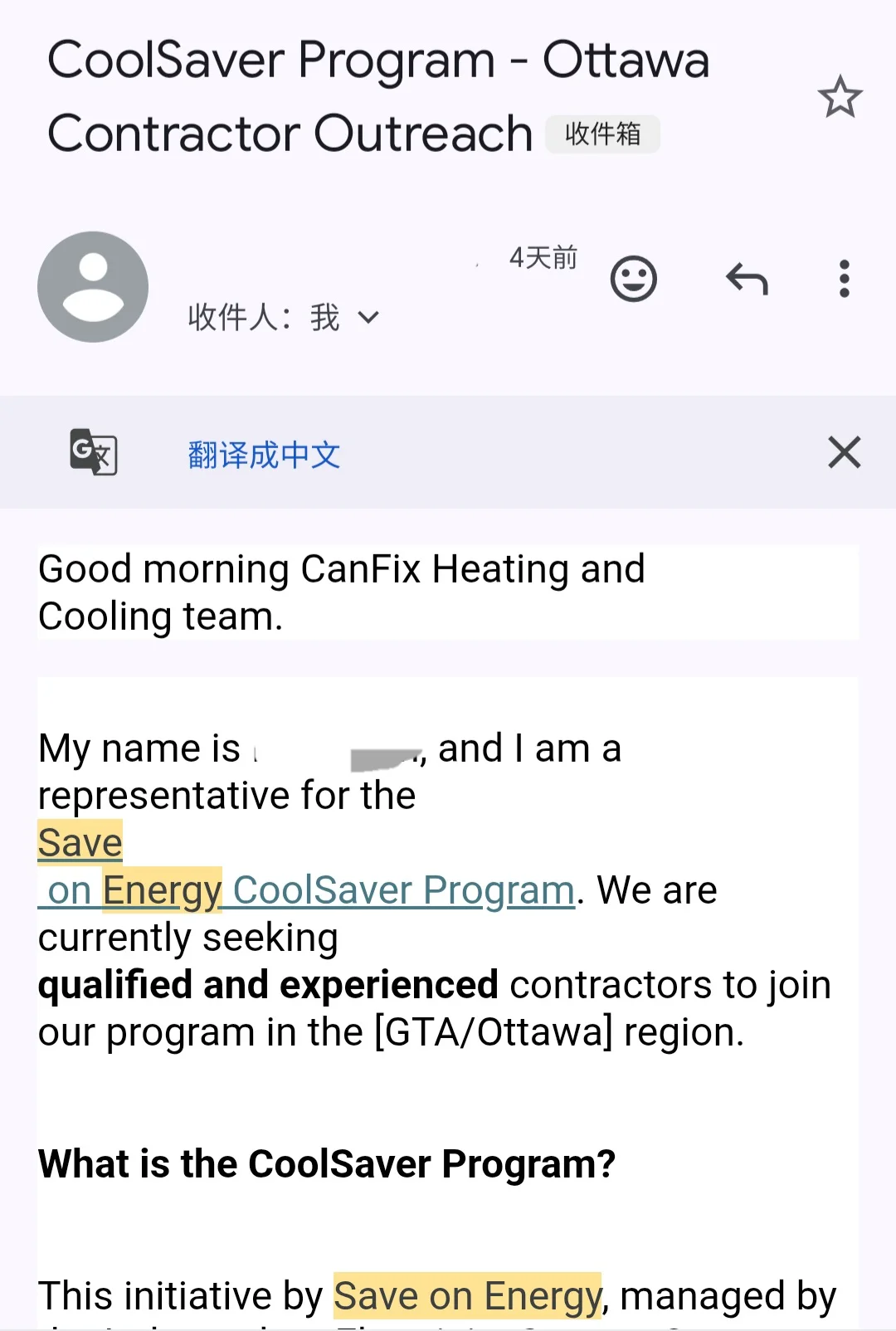Reply to this email
The image size is (896, 1331).
tap(747, 279)
